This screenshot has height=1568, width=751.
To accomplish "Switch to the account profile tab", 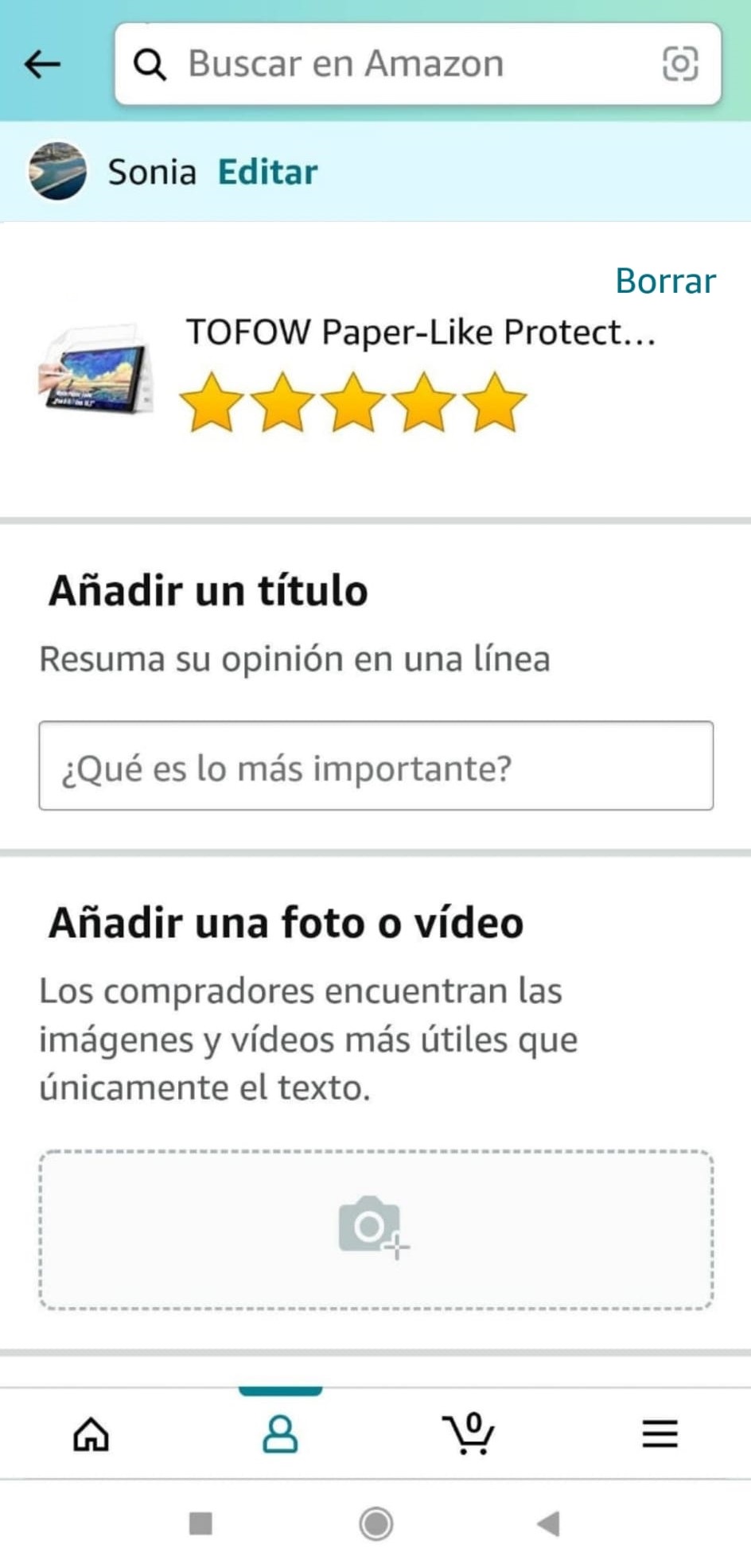I will (280, 1434).
